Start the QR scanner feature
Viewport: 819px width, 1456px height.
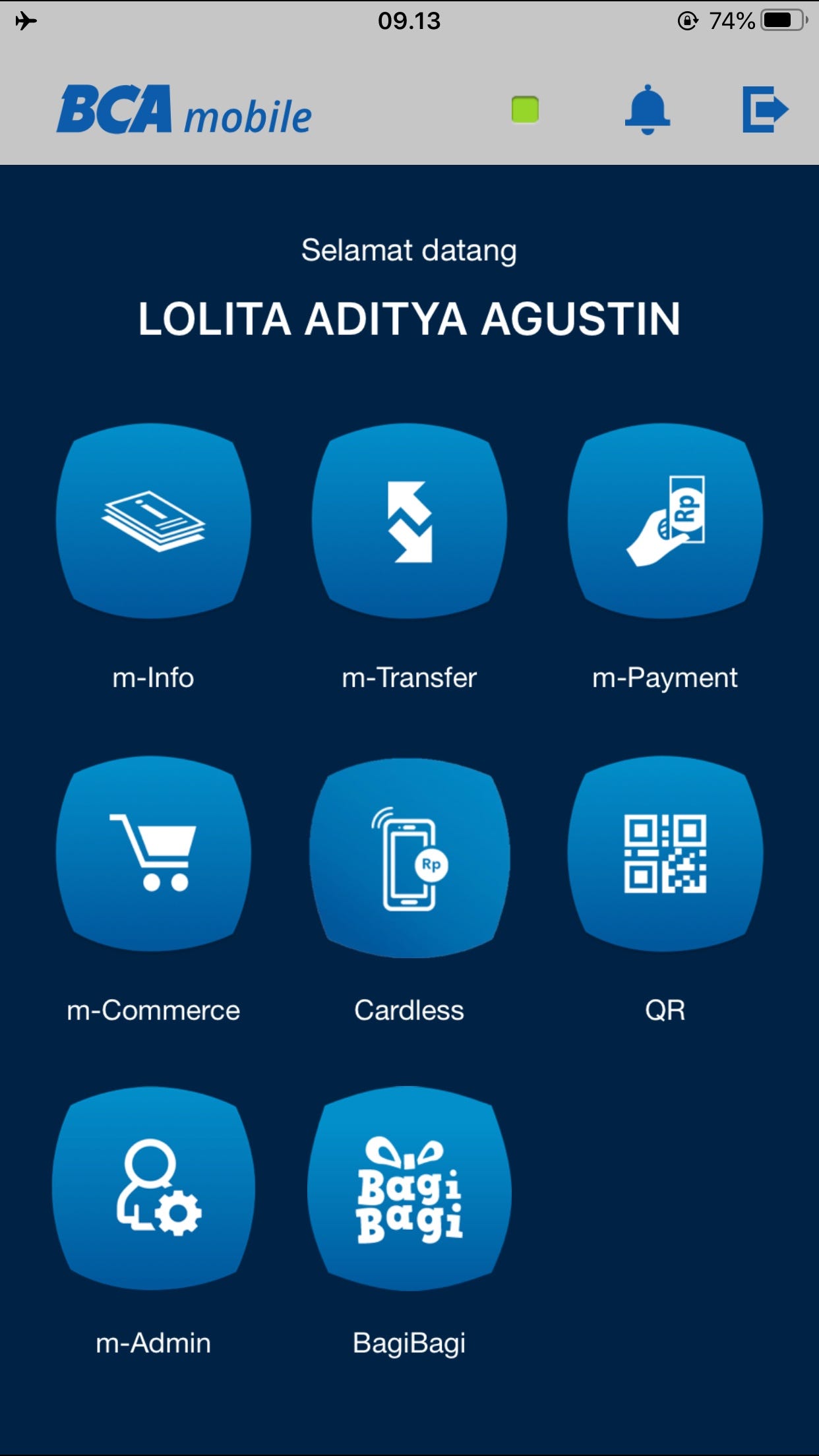tap(665, 853)
